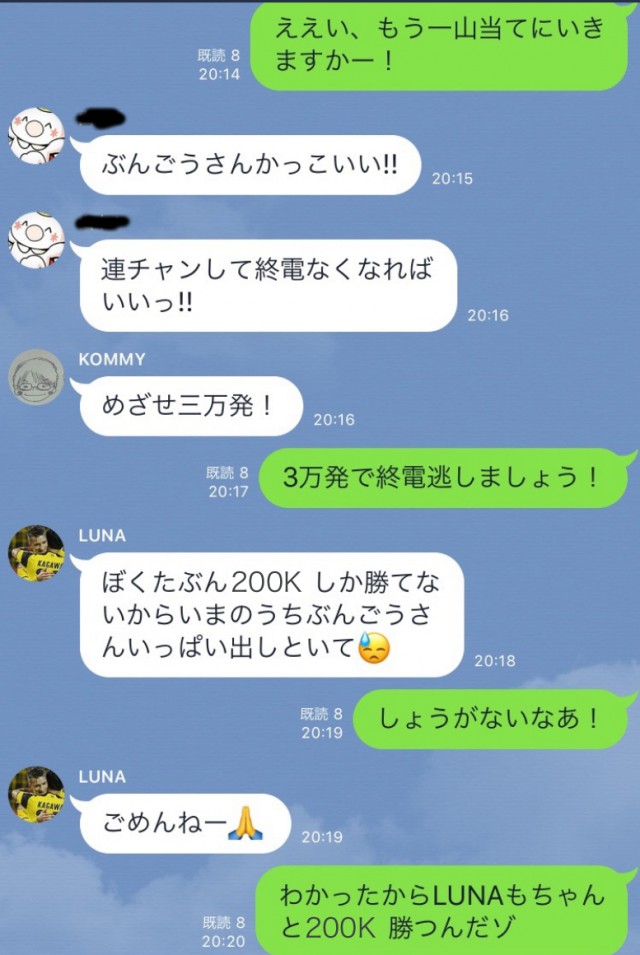640x955 pixels.
Task: Open KOMMY's profile avatar
Action: click(x=37, y=377)
